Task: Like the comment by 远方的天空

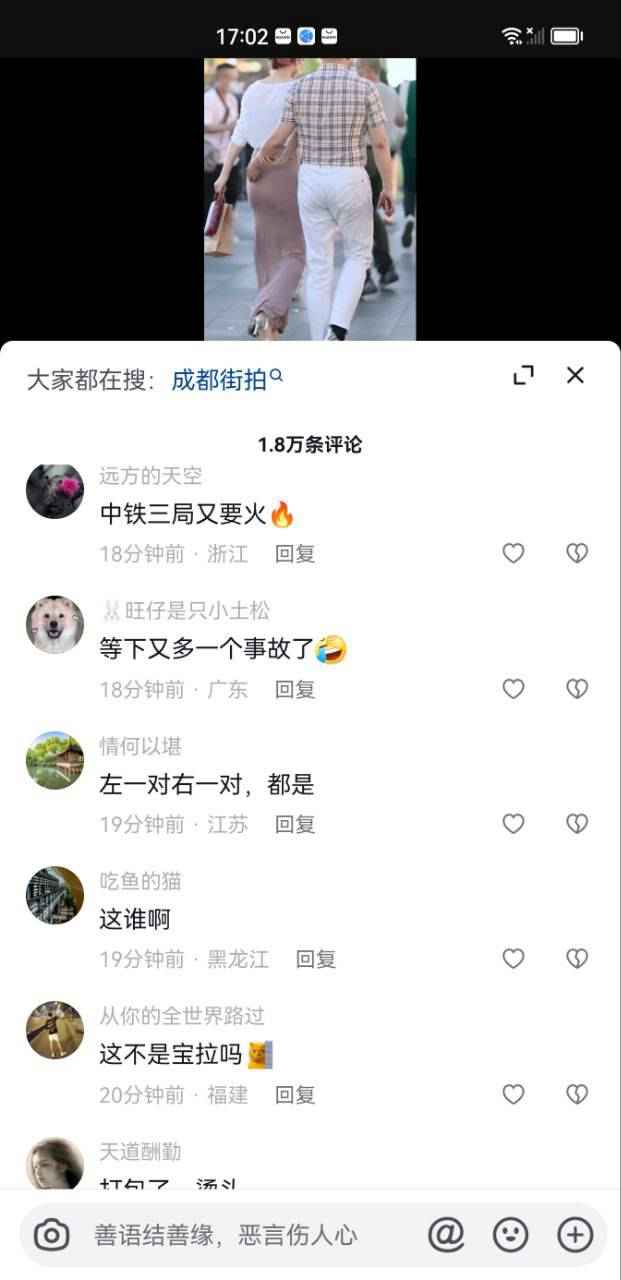Action: click(x=513, y=553)
